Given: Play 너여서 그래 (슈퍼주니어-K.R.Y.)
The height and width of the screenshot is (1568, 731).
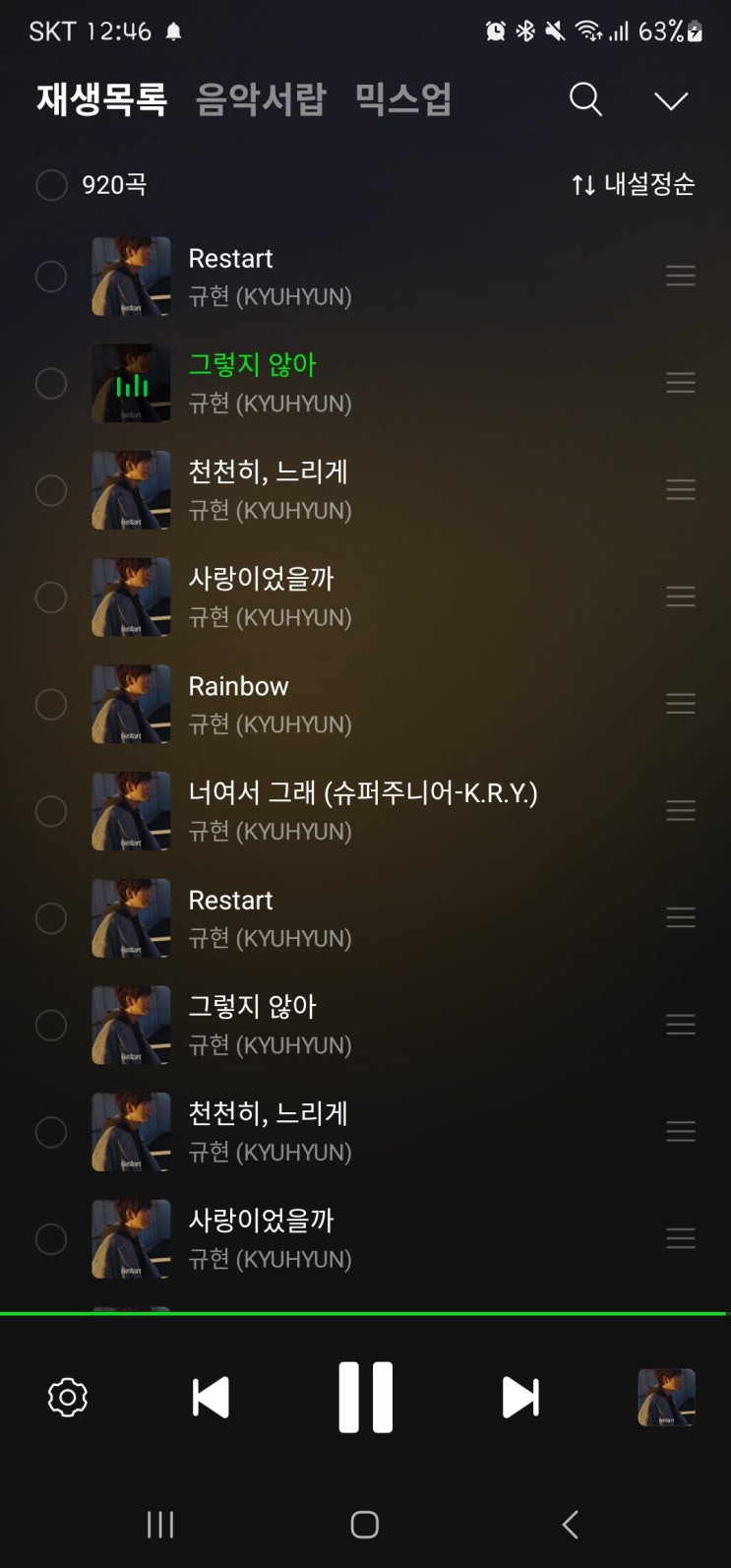Looking at the screenshot, I should [362, 792].
